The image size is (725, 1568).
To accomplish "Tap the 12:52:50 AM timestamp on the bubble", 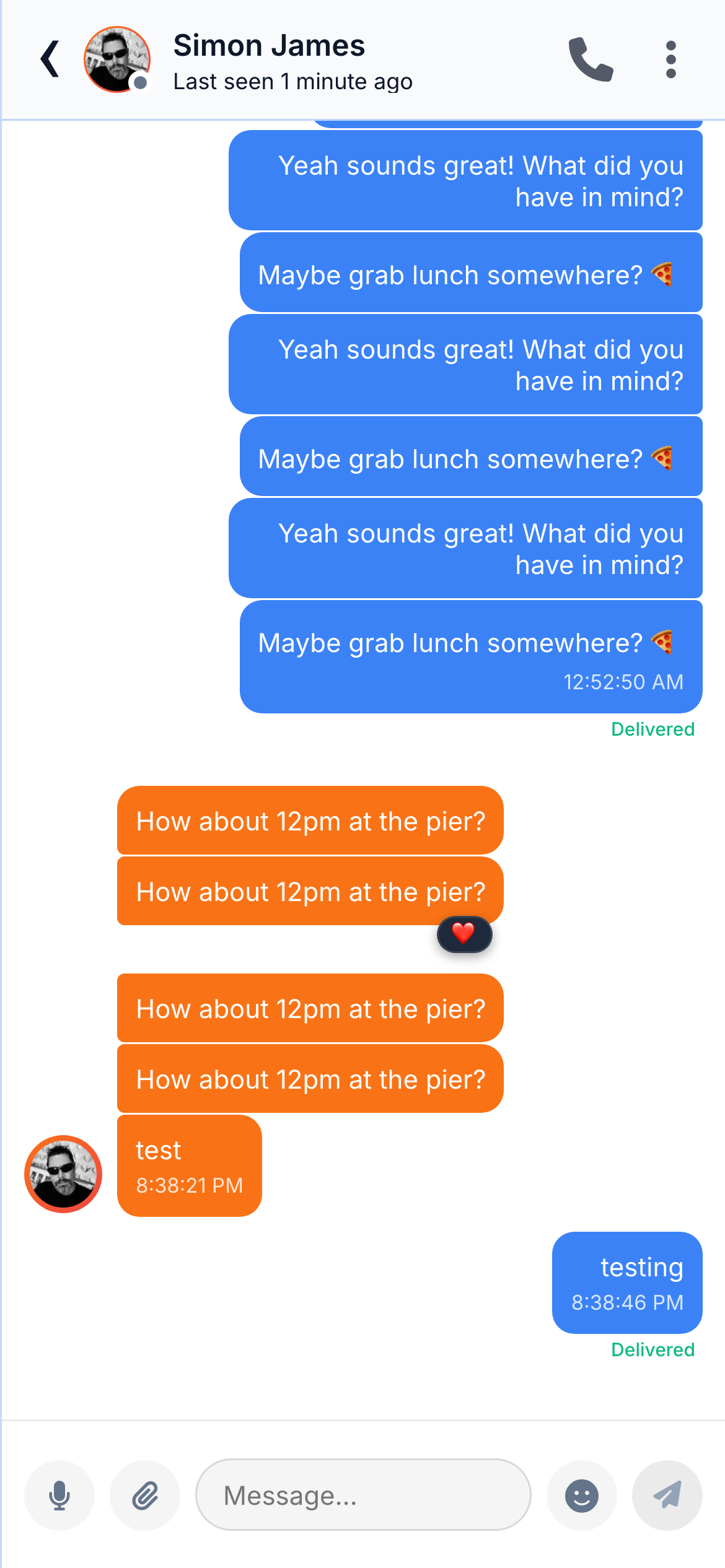I will pos(622,682).
